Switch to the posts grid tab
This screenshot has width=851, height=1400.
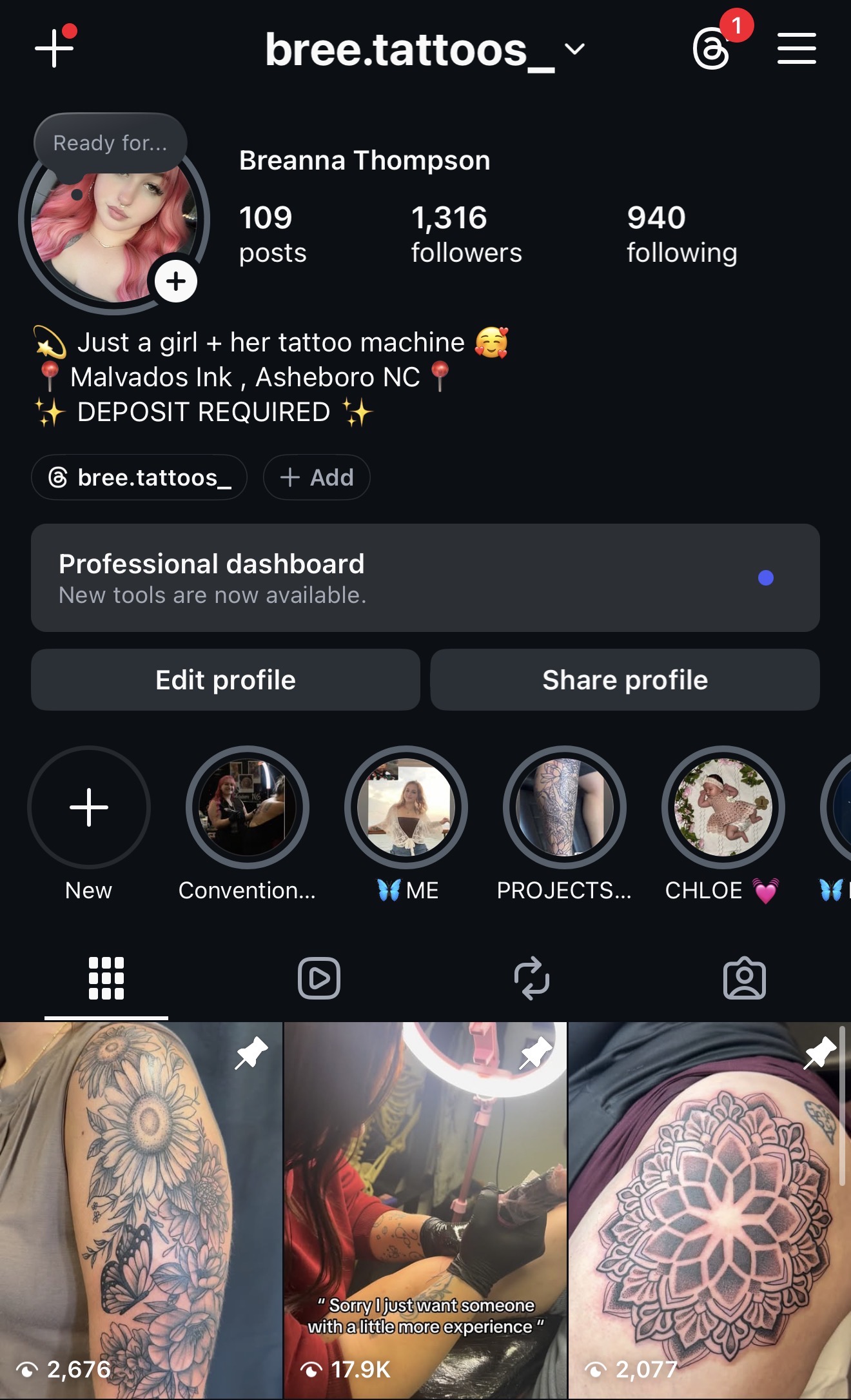click(106, 979)
